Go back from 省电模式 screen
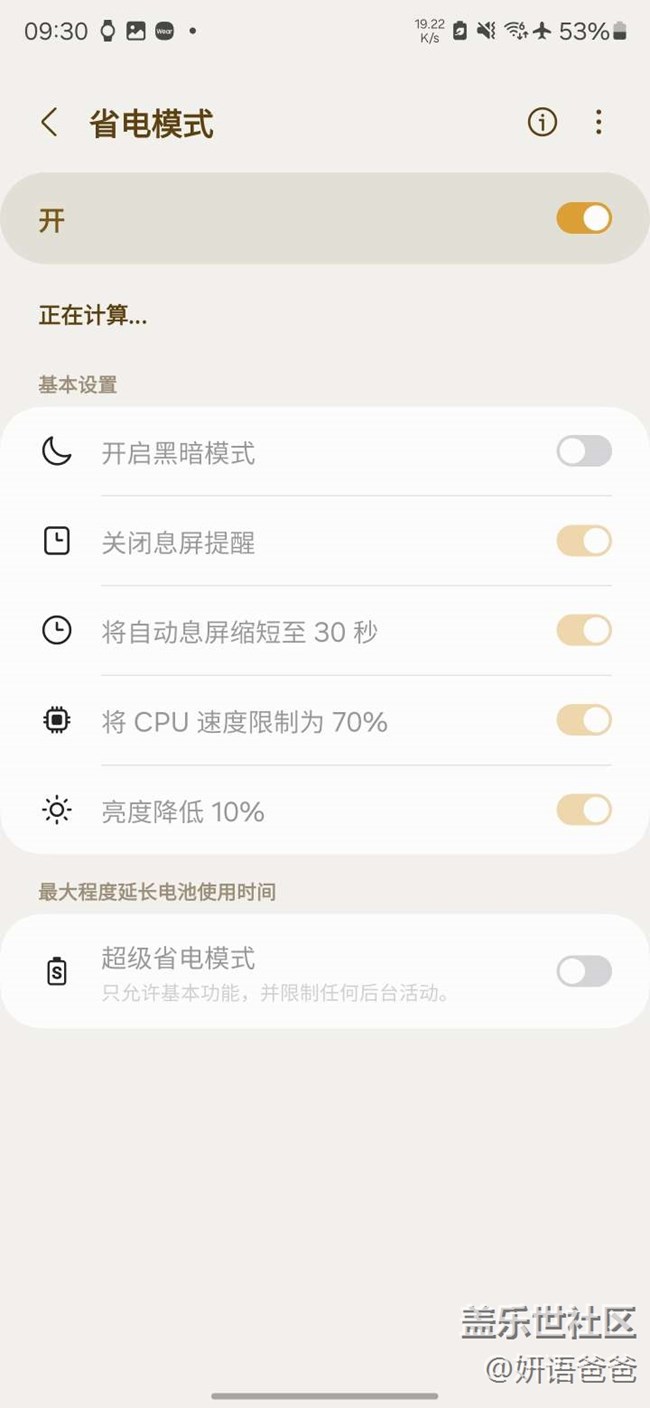Screen dimensions: 650x1408 (49, 123)
